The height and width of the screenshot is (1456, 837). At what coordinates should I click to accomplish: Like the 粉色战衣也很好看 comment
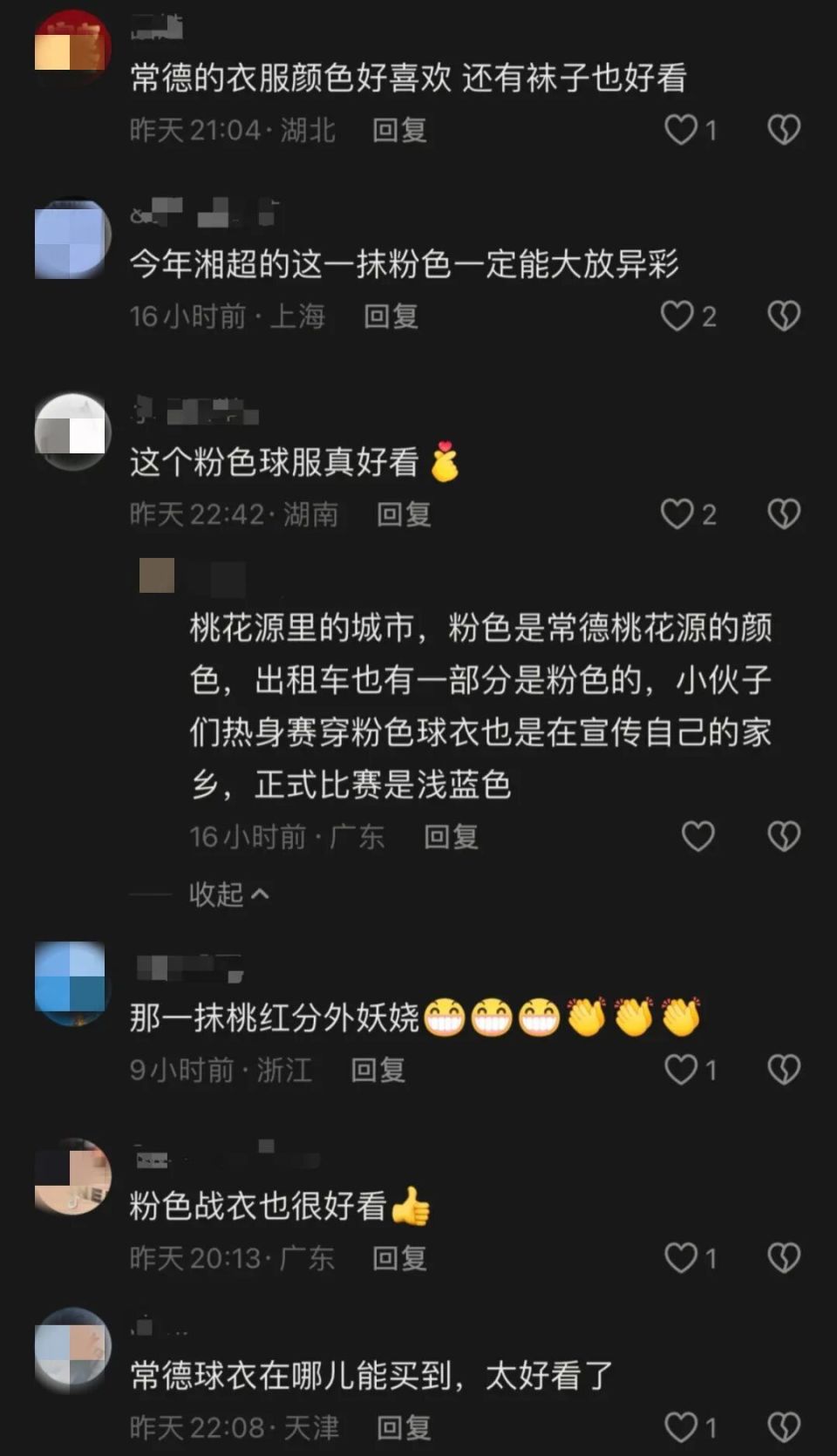pyautogui.click(x=680, y=1257)
